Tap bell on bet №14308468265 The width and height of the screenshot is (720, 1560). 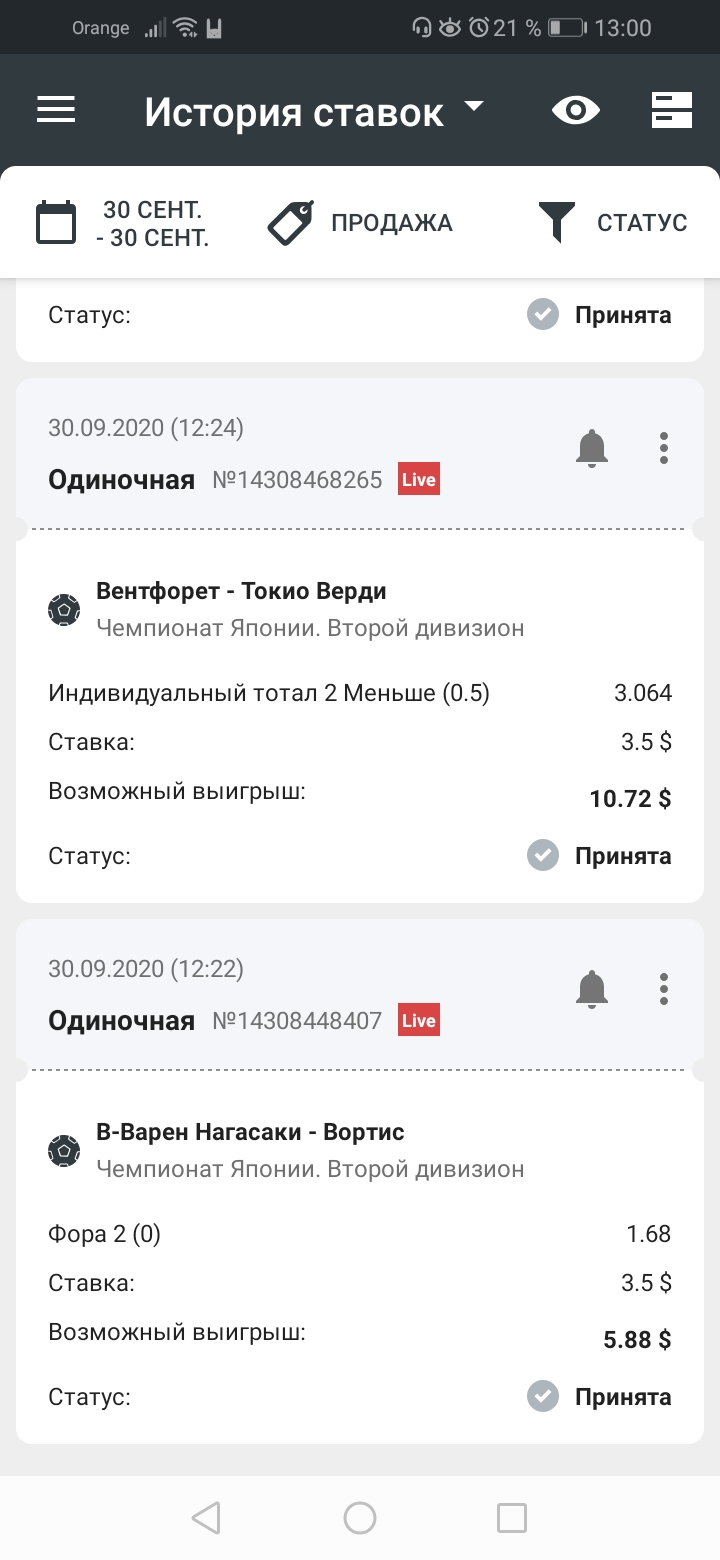point(592,447)
